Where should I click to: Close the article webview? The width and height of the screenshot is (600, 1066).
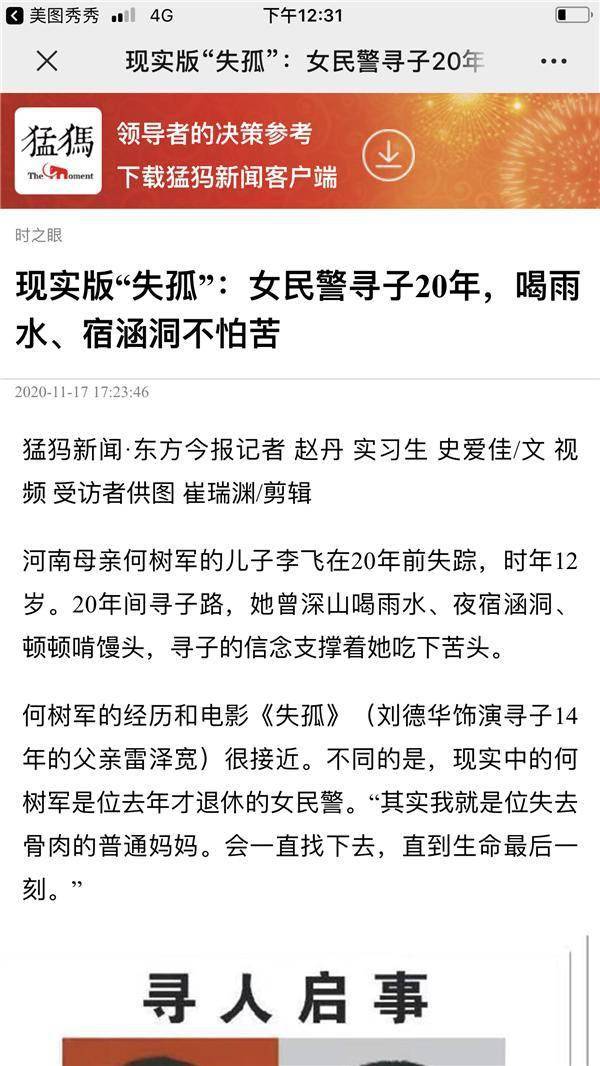(x=47, y=62)
